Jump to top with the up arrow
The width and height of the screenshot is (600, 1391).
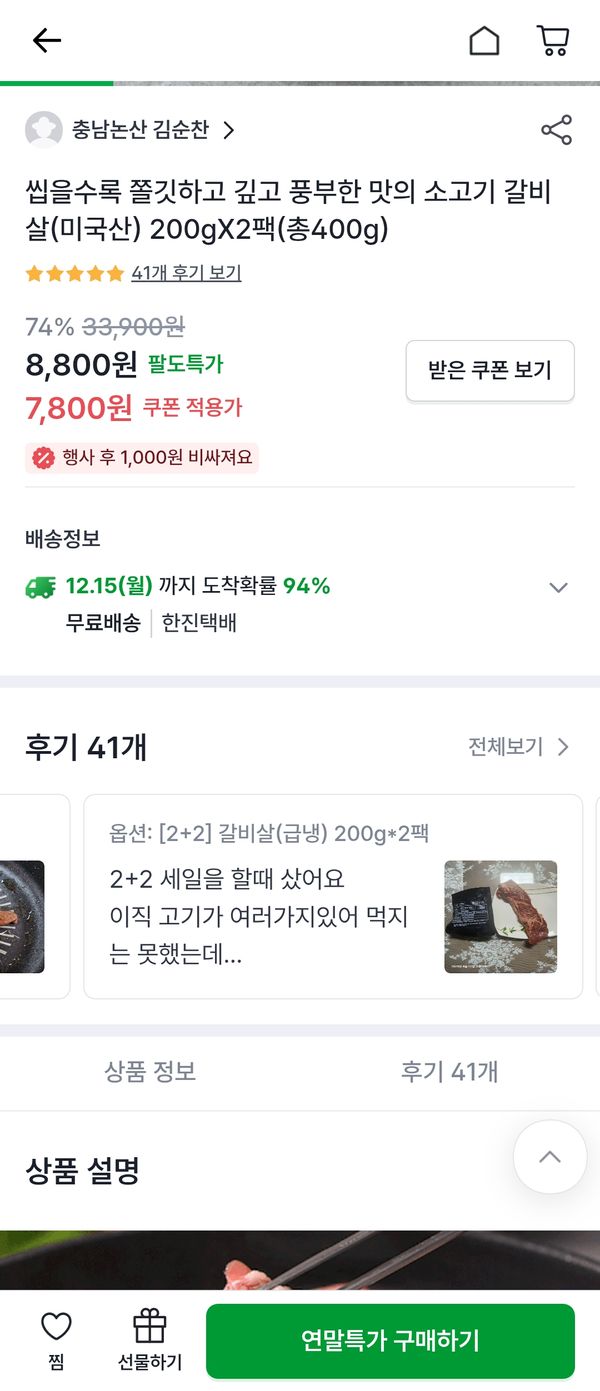[x=549, y=1157]
